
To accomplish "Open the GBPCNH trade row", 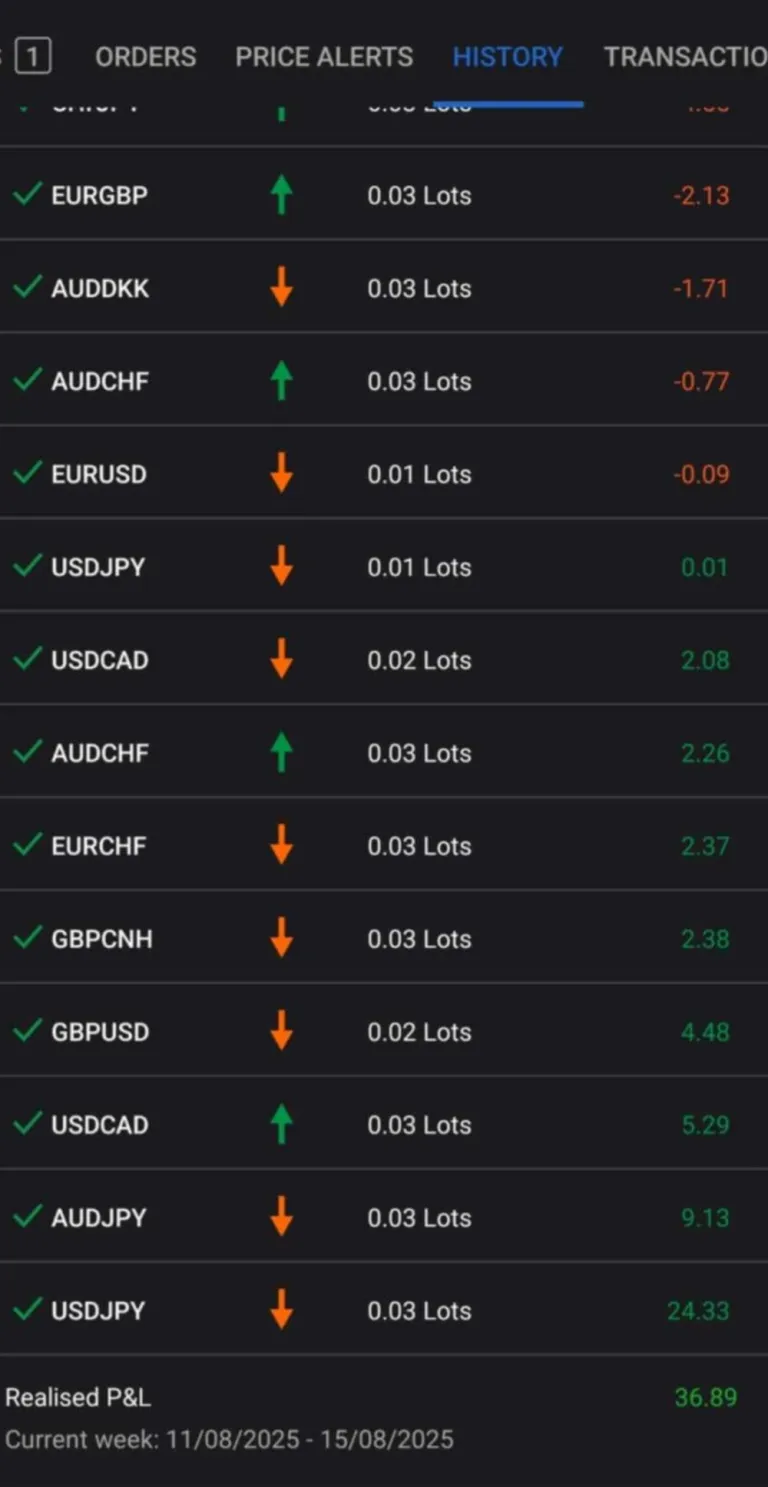I will pos(384,939).
